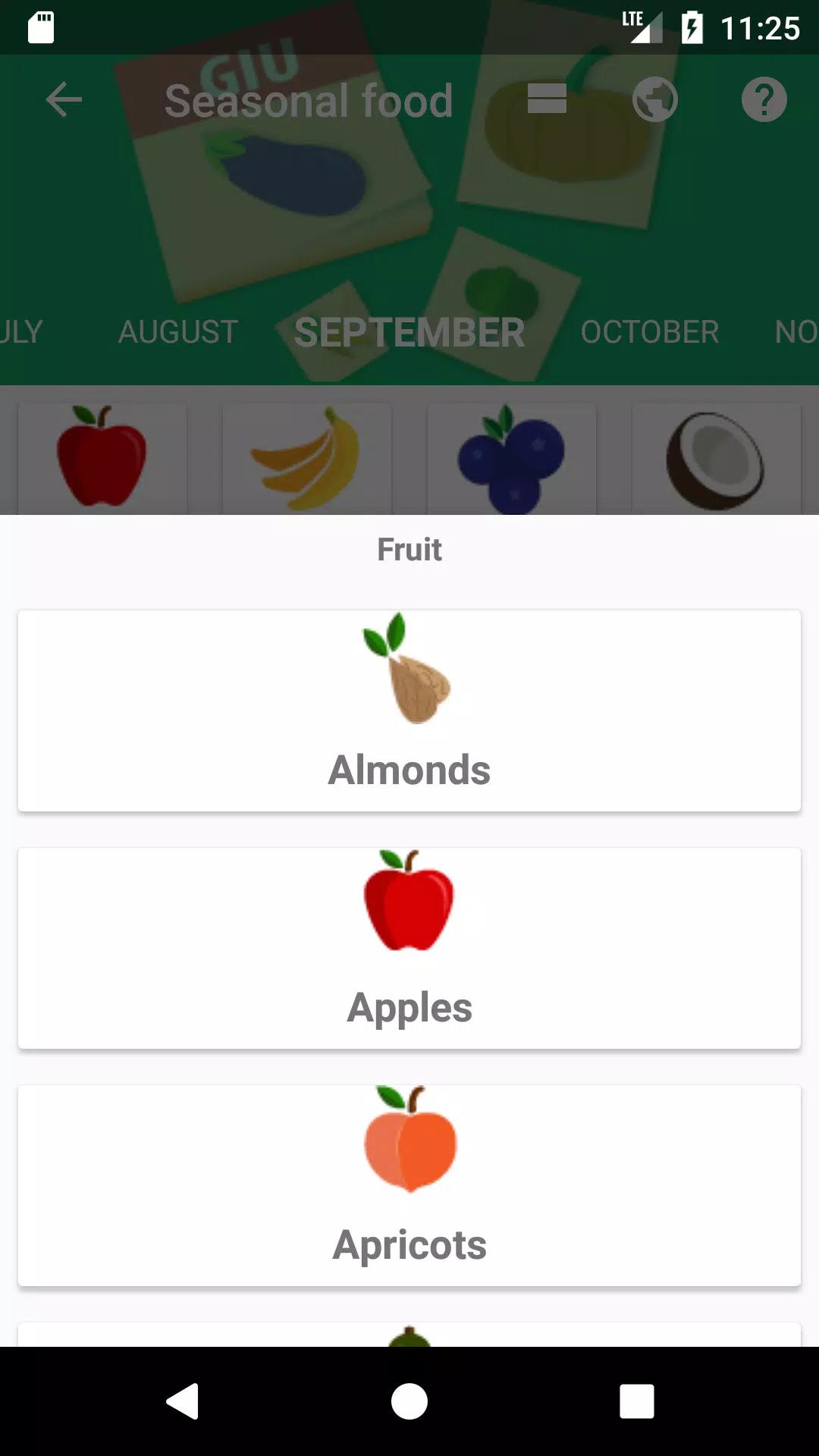Tap the blueberries tile in the strip
Image resolution: width=819 pixels, height=1456 pixels.
pos(511,458)
